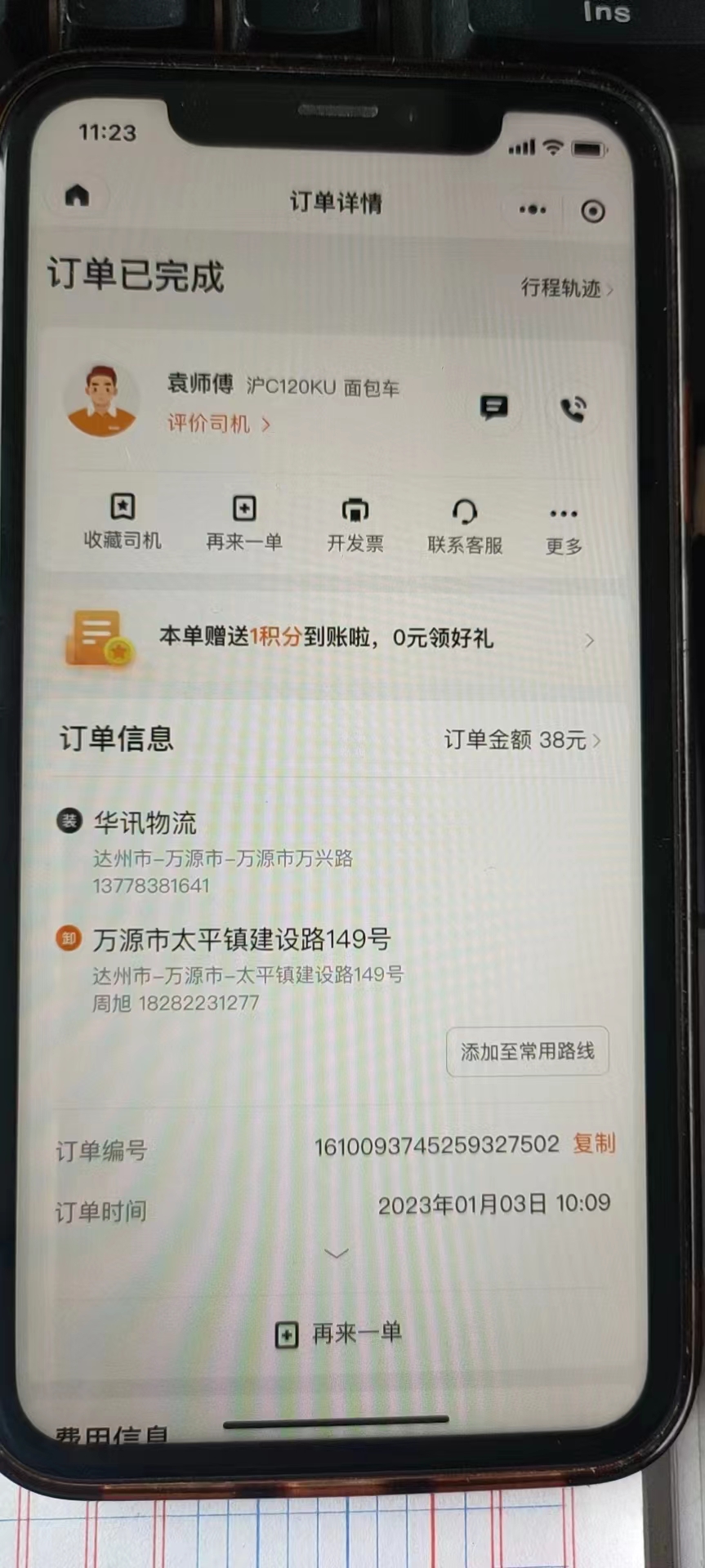Go to the mini program home icon
The width and height of the screenshot is (705, 1568).
point(77,195)
